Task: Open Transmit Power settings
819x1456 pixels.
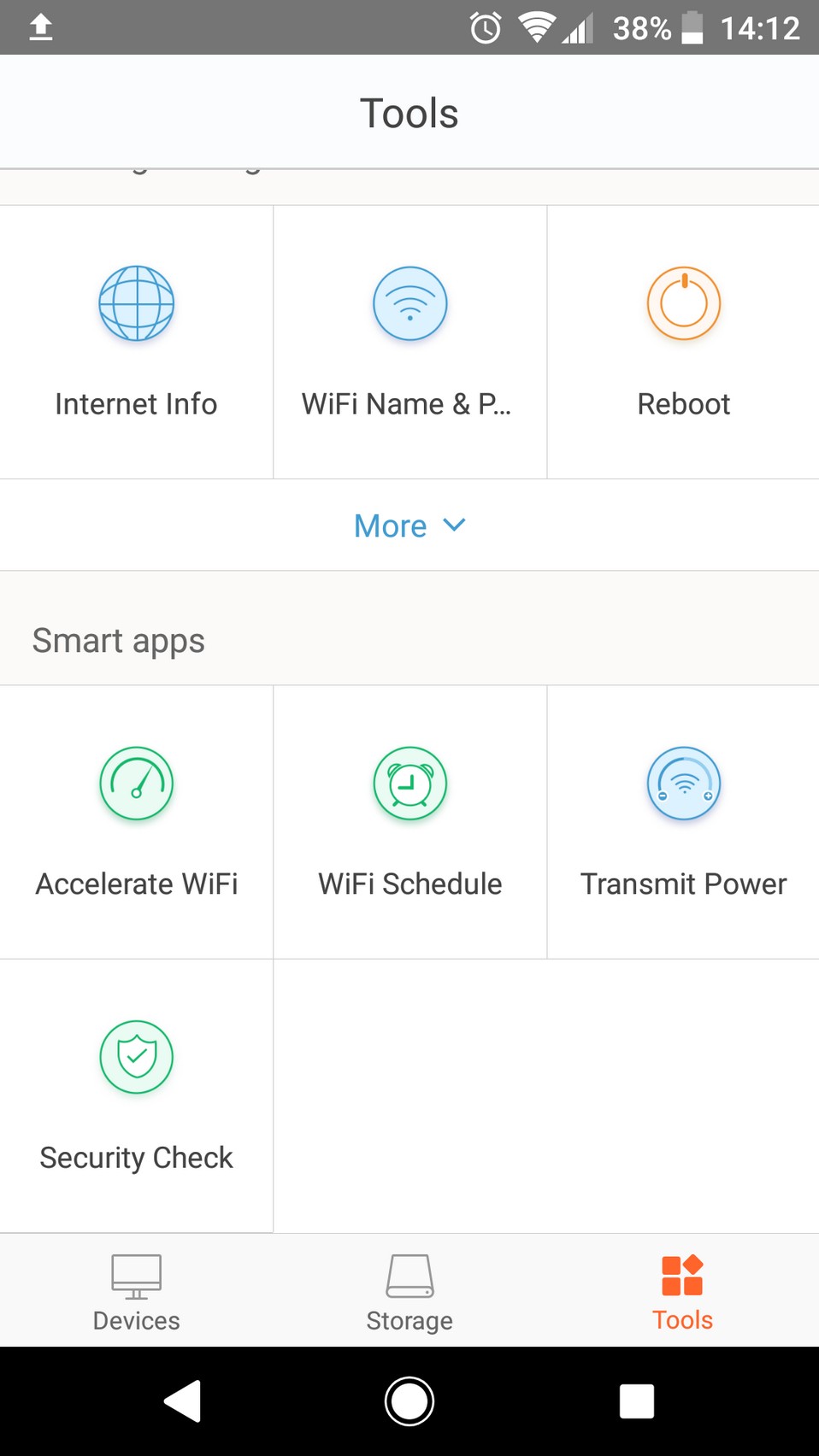Action: (x=683, y=822)
